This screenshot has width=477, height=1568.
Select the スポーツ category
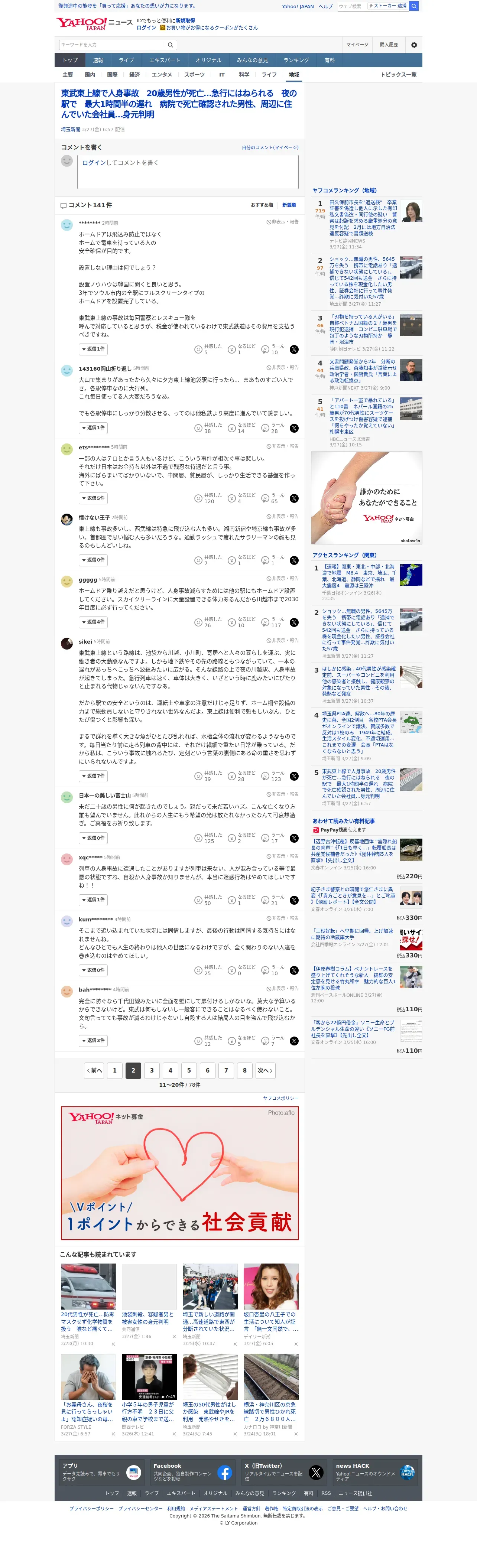pos(194,75)
